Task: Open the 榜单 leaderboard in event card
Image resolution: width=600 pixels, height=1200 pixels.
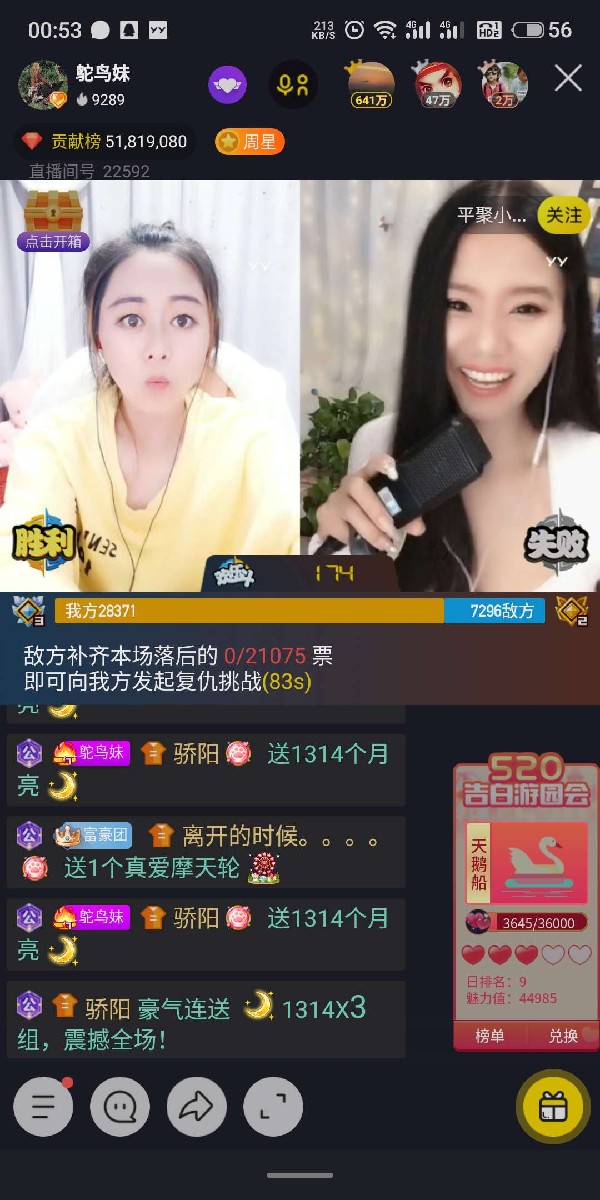Action: point(489,1036)
